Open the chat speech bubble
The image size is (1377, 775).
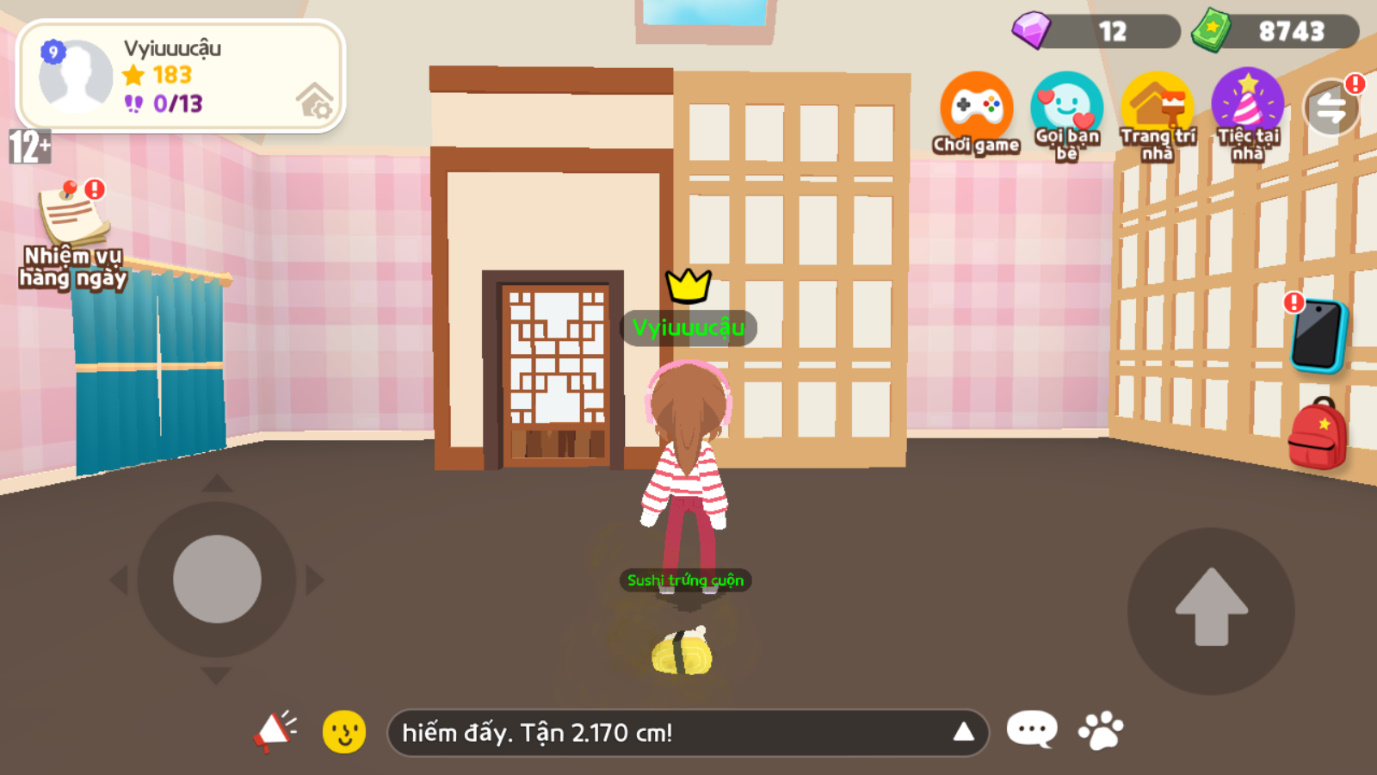coord(1032,730)
